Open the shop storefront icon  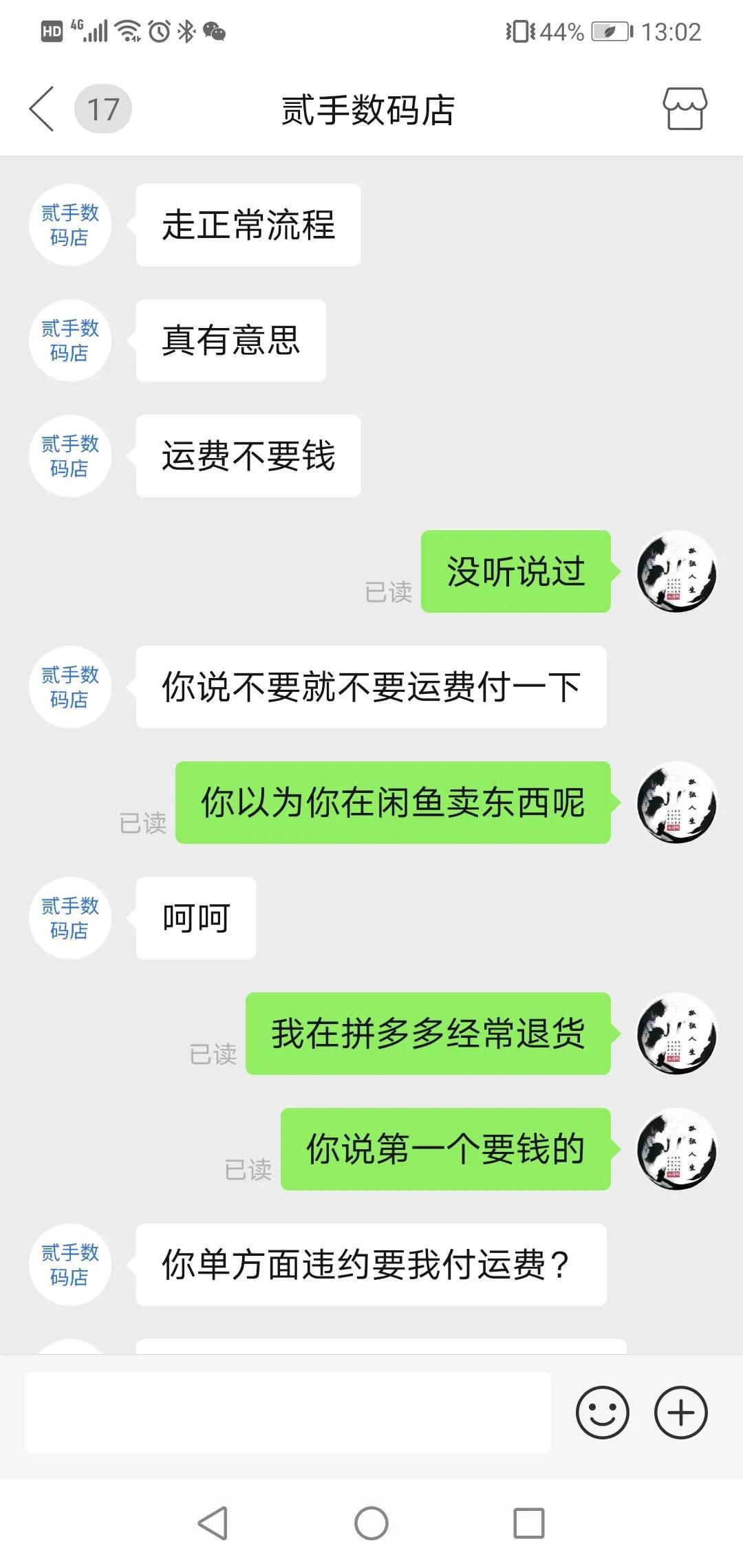[x=685, y=109]
